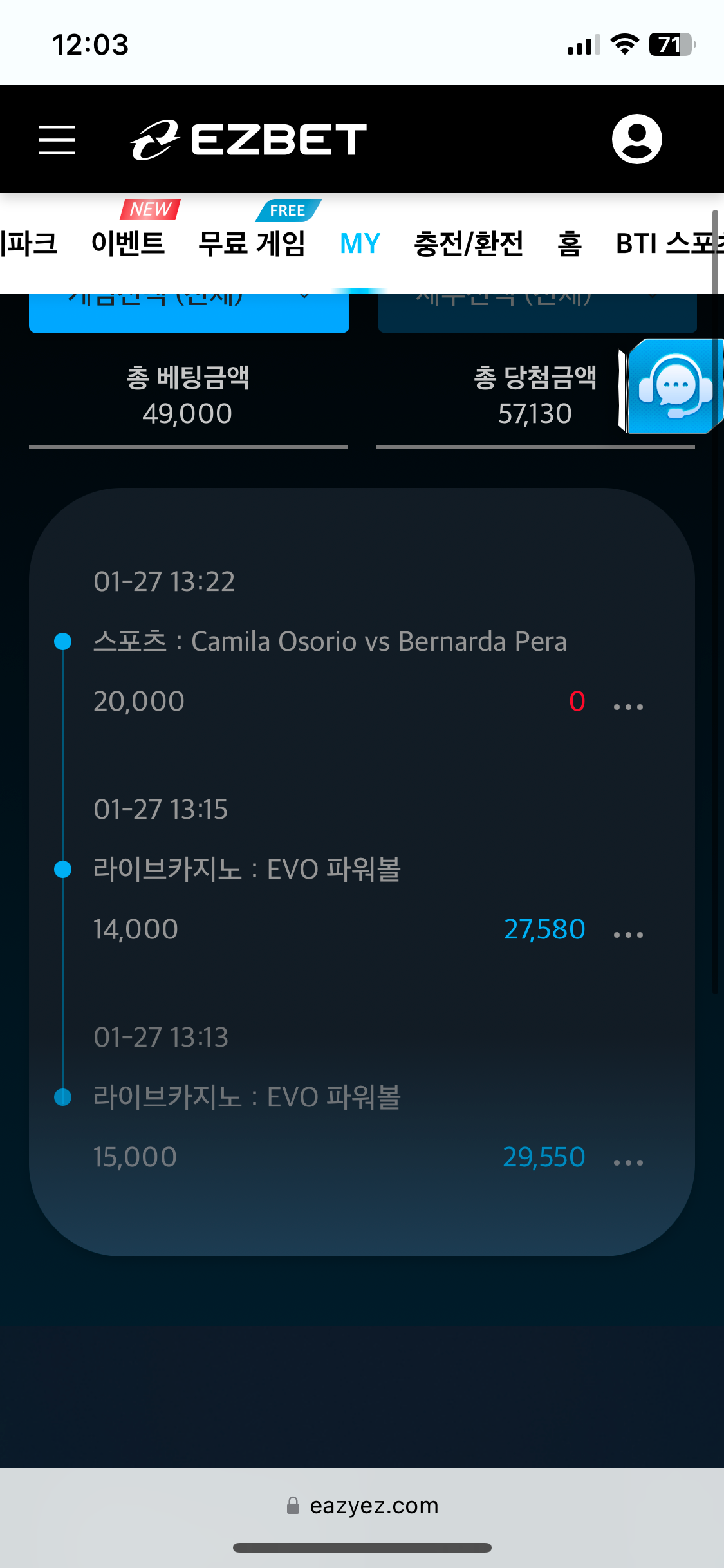
Task: Open the user profile icon
Action: tap(636, 139)
